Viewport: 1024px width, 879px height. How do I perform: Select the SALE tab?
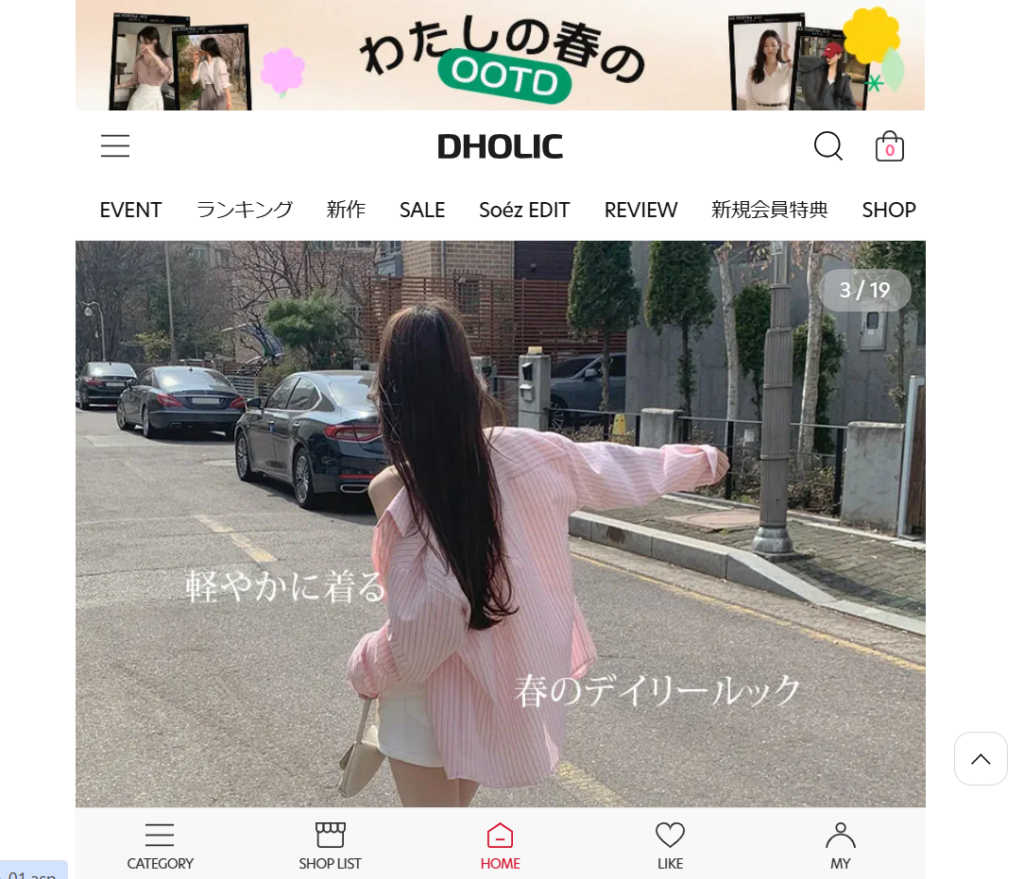tap(422, 210)
